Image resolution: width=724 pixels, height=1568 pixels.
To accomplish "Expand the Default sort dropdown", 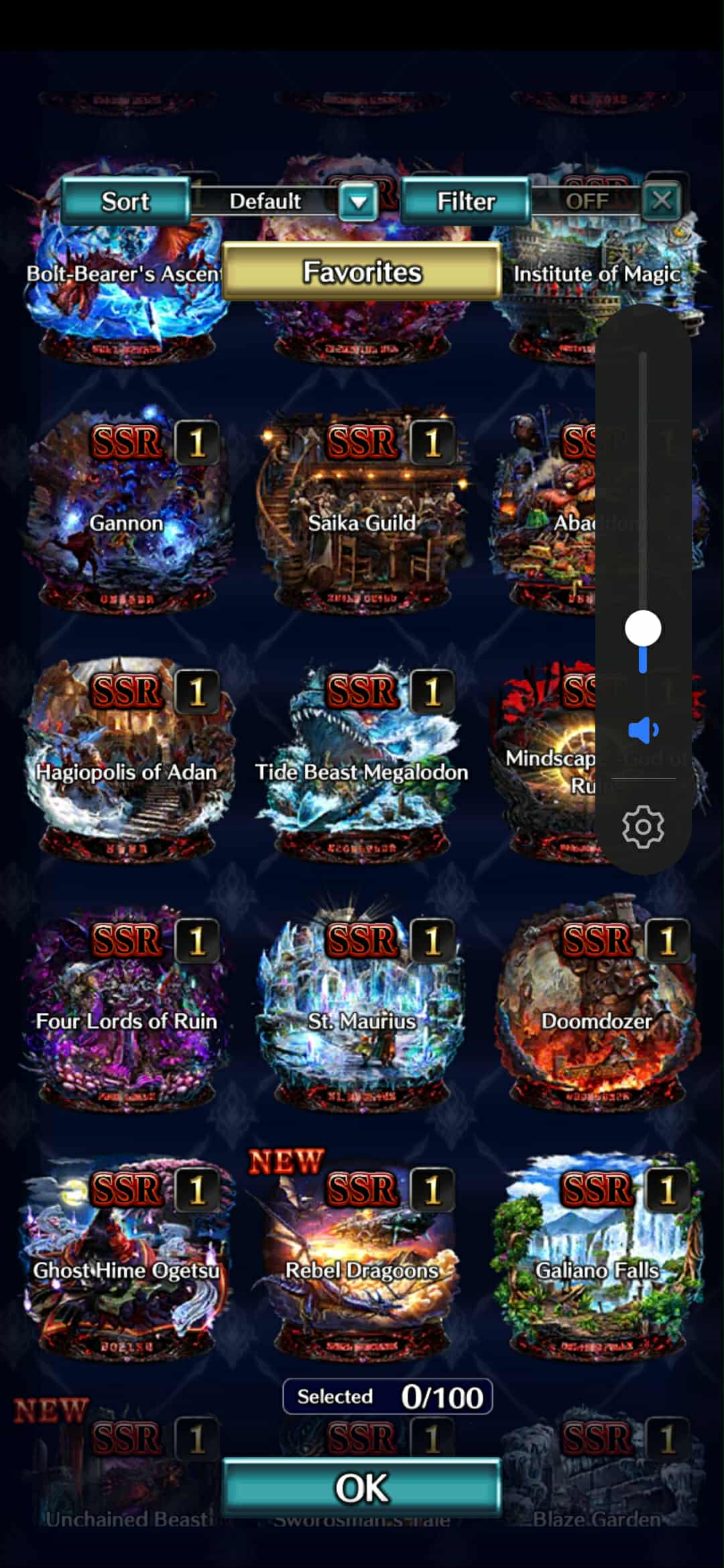I will 359,201.
